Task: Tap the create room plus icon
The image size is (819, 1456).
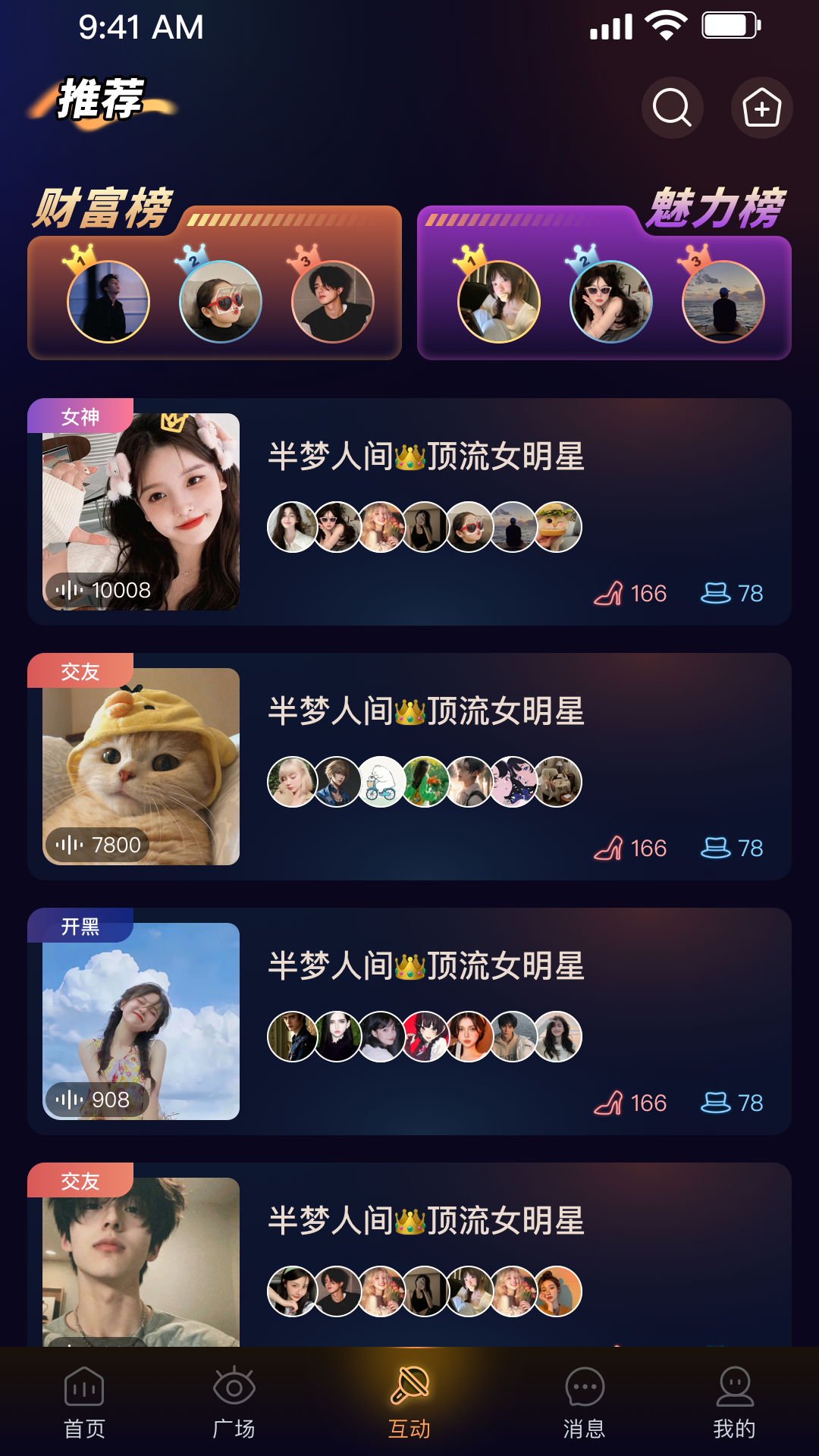Action: tap(761, 108)
